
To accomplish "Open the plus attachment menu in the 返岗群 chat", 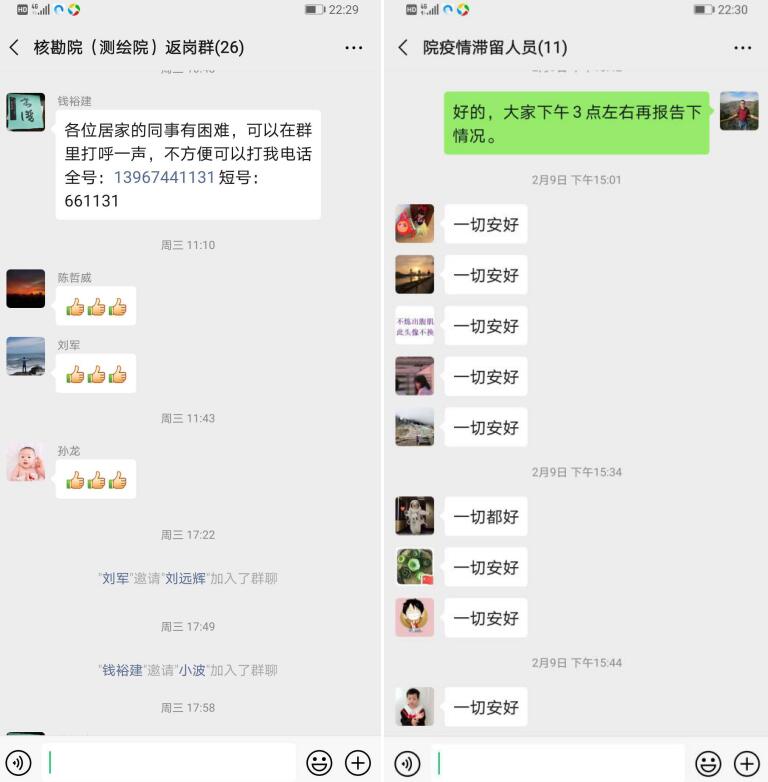I will click(358, 763).
